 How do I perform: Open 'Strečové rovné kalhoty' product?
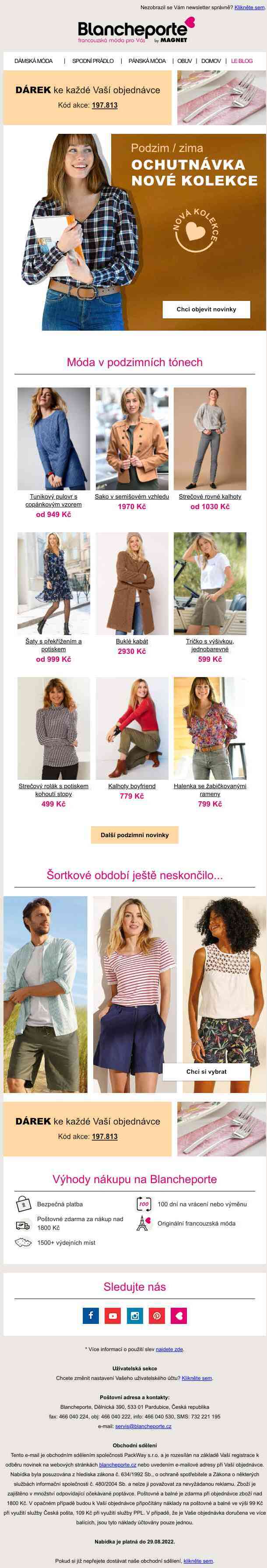click(210, 496)
